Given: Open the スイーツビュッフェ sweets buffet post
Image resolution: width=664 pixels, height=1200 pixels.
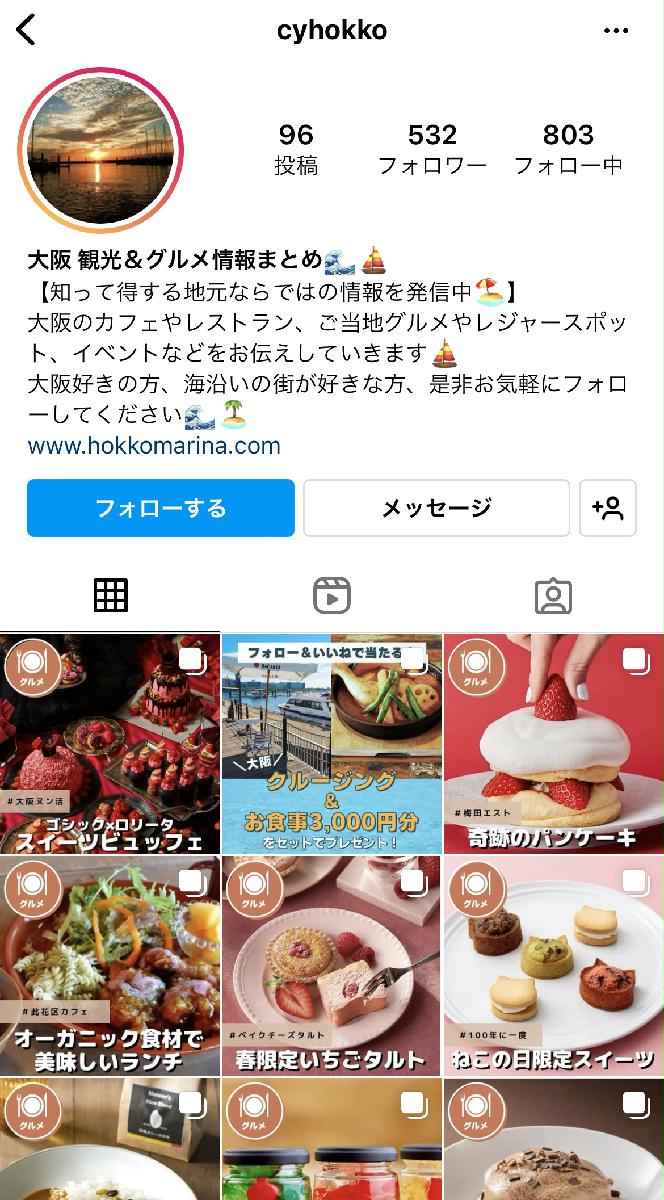Looking at the screenshot, I should point(110,743).
